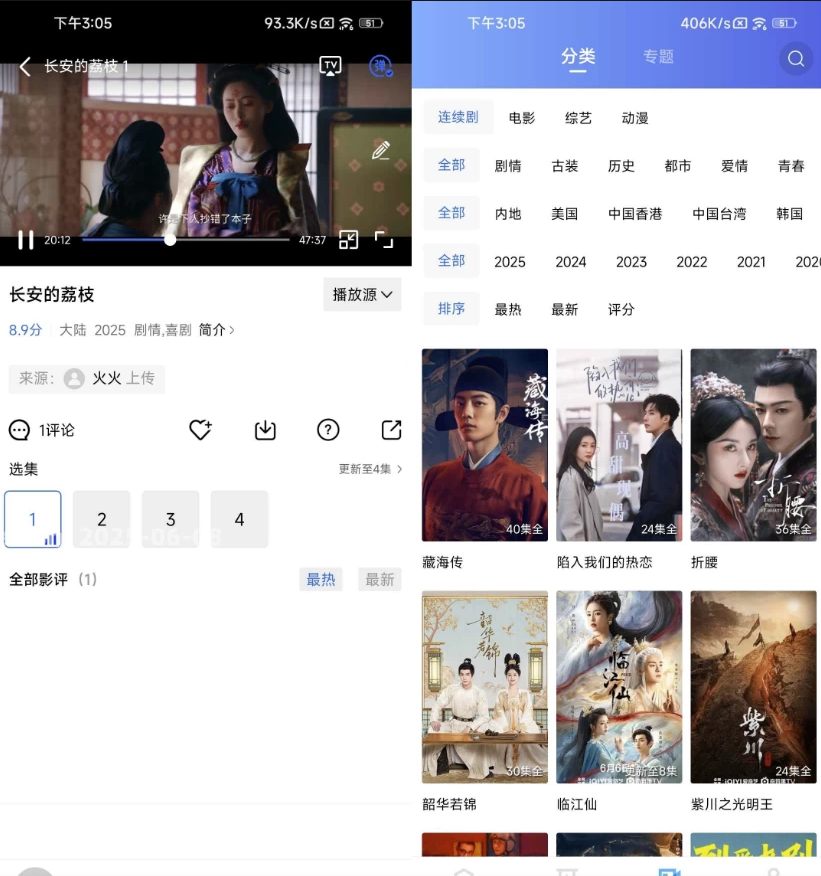Screen dimensions: 821x876
Task: Go back from the video player
Action: coord(25,67)
